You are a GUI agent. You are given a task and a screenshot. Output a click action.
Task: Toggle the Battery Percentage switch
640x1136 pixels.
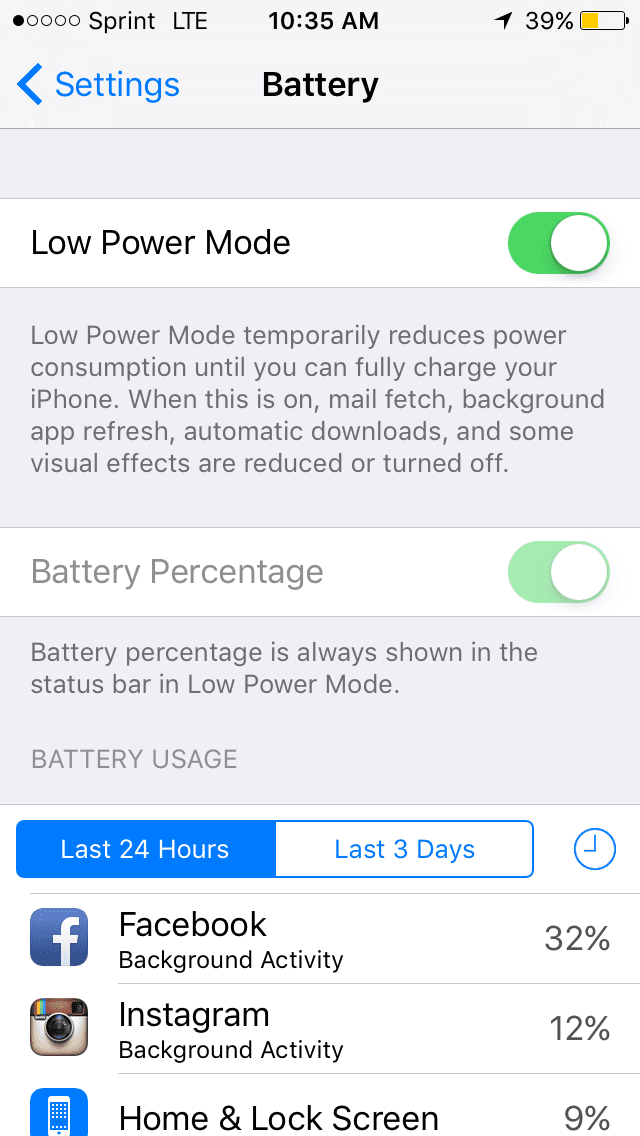[x=559, y=572]
